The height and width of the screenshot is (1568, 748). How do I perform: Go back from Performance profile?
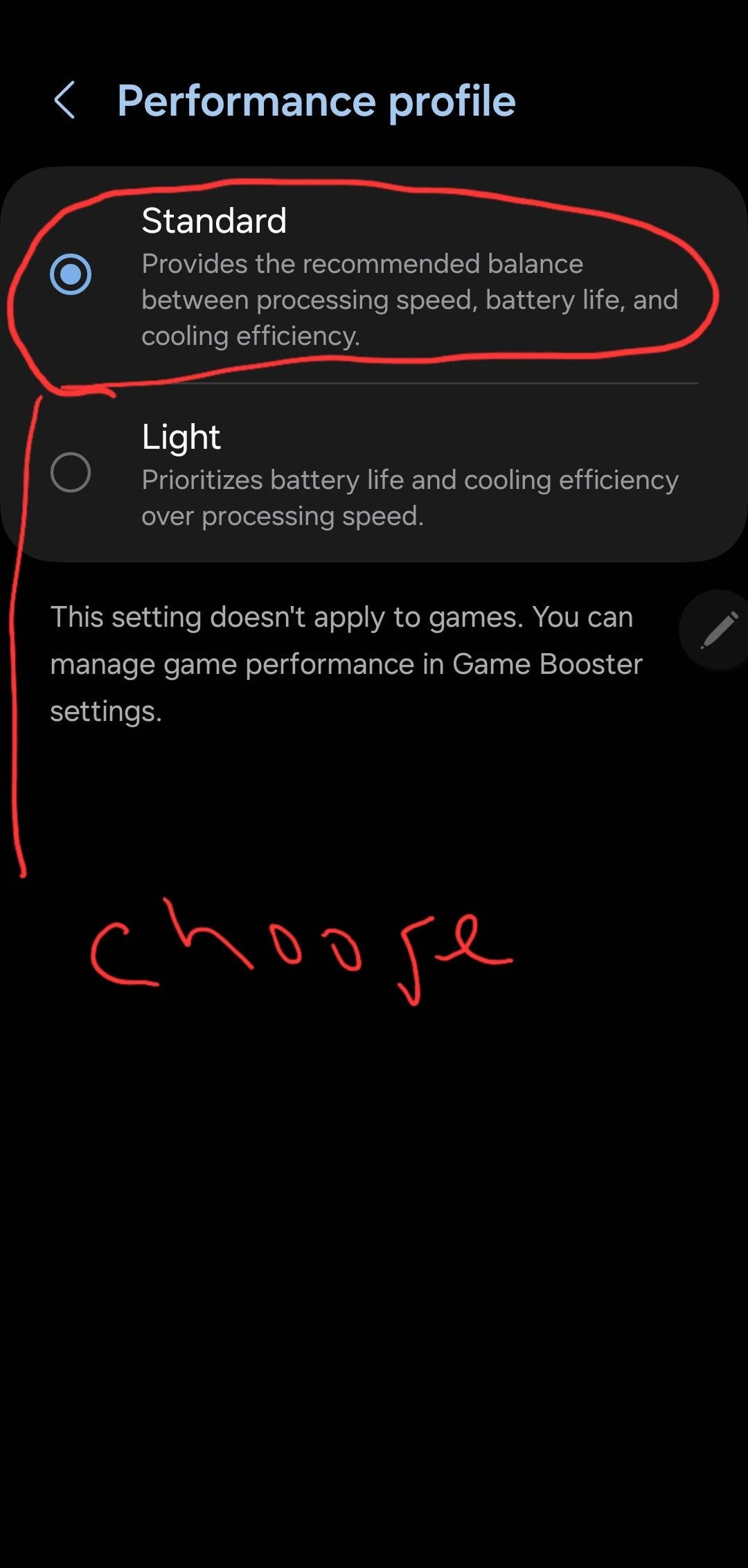pyautogui.click(x=65, y=100)
